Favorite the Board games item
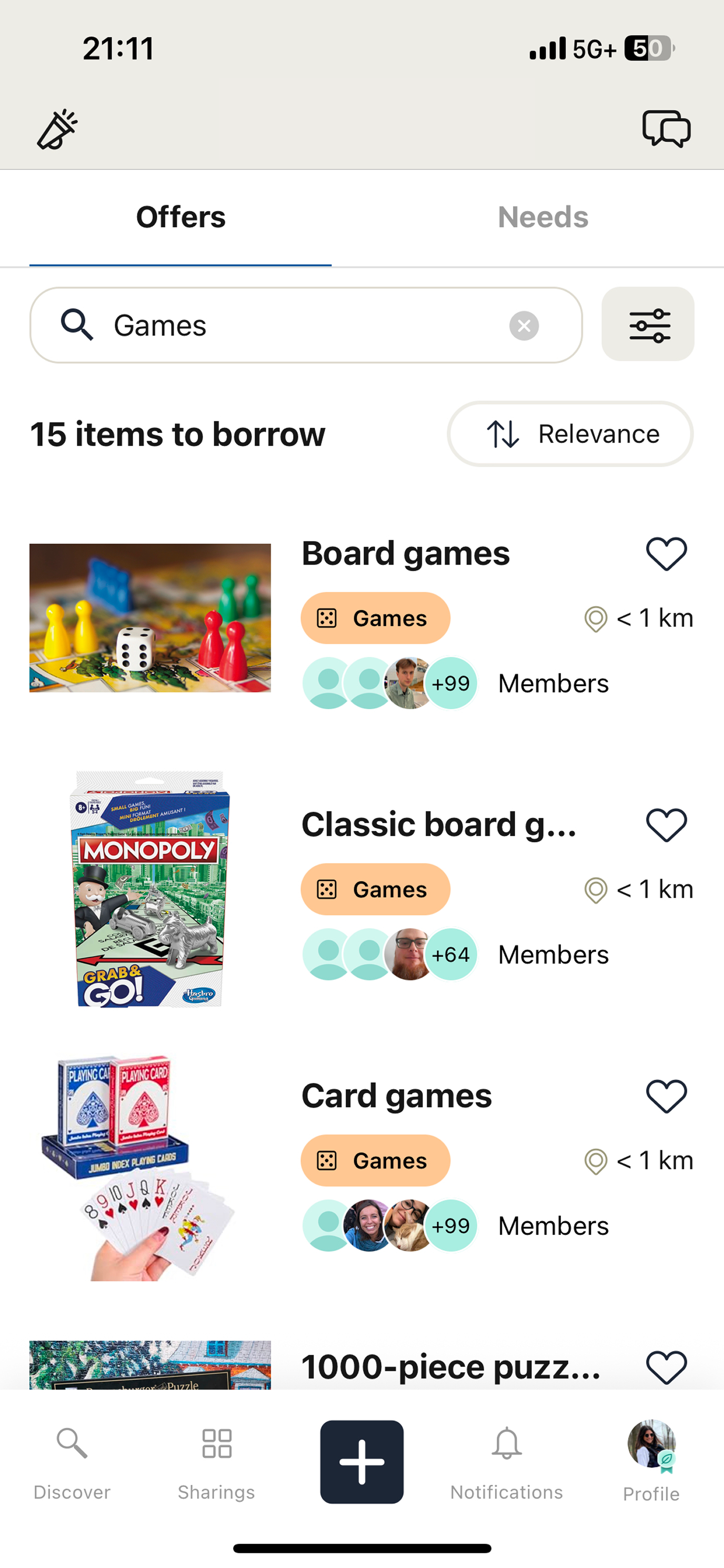This screenshot has width=724, height=1568. tap(666, 554)
